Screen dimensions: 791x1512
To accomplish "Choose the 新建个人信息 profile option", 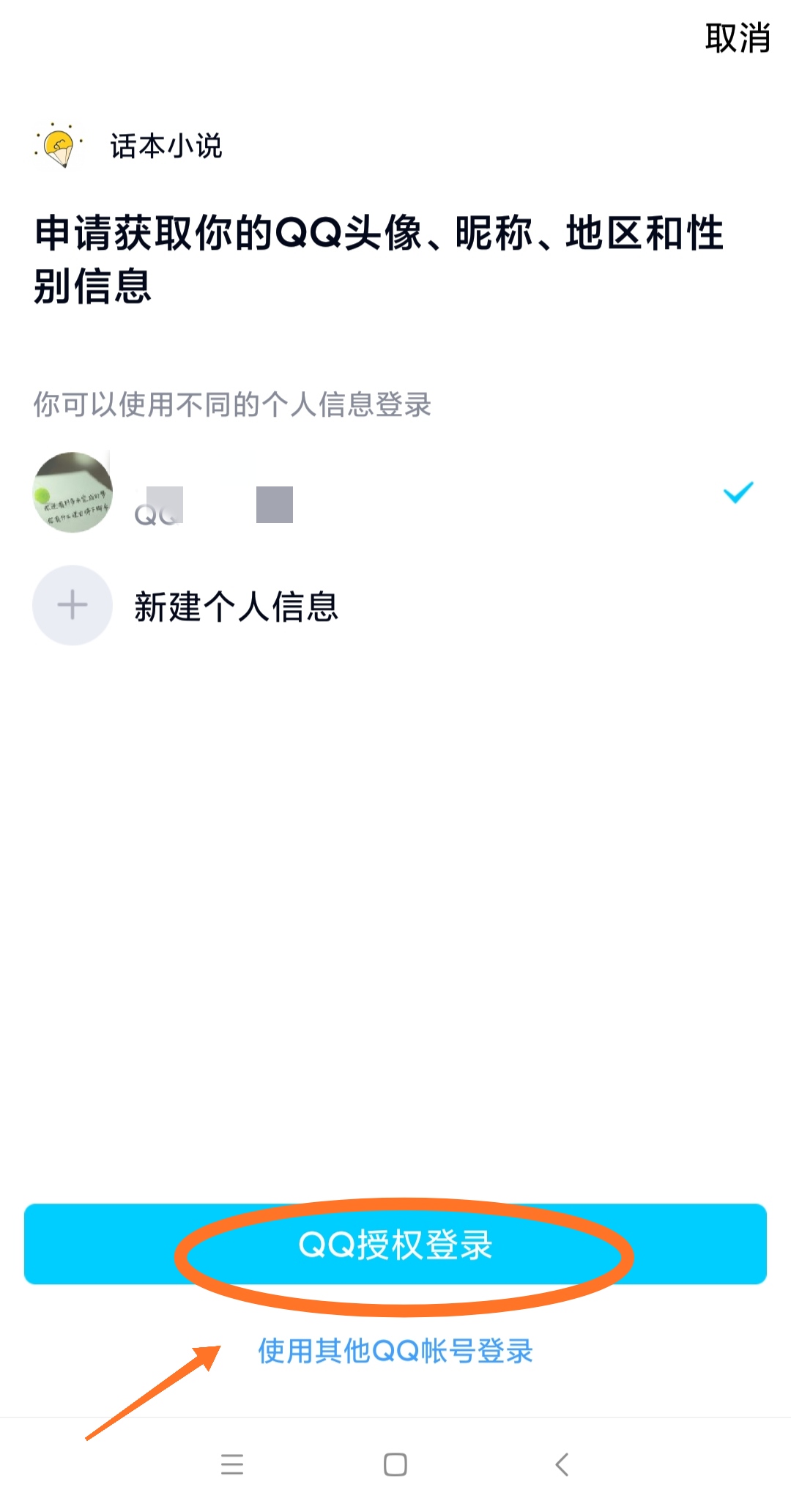I will 237,606.
